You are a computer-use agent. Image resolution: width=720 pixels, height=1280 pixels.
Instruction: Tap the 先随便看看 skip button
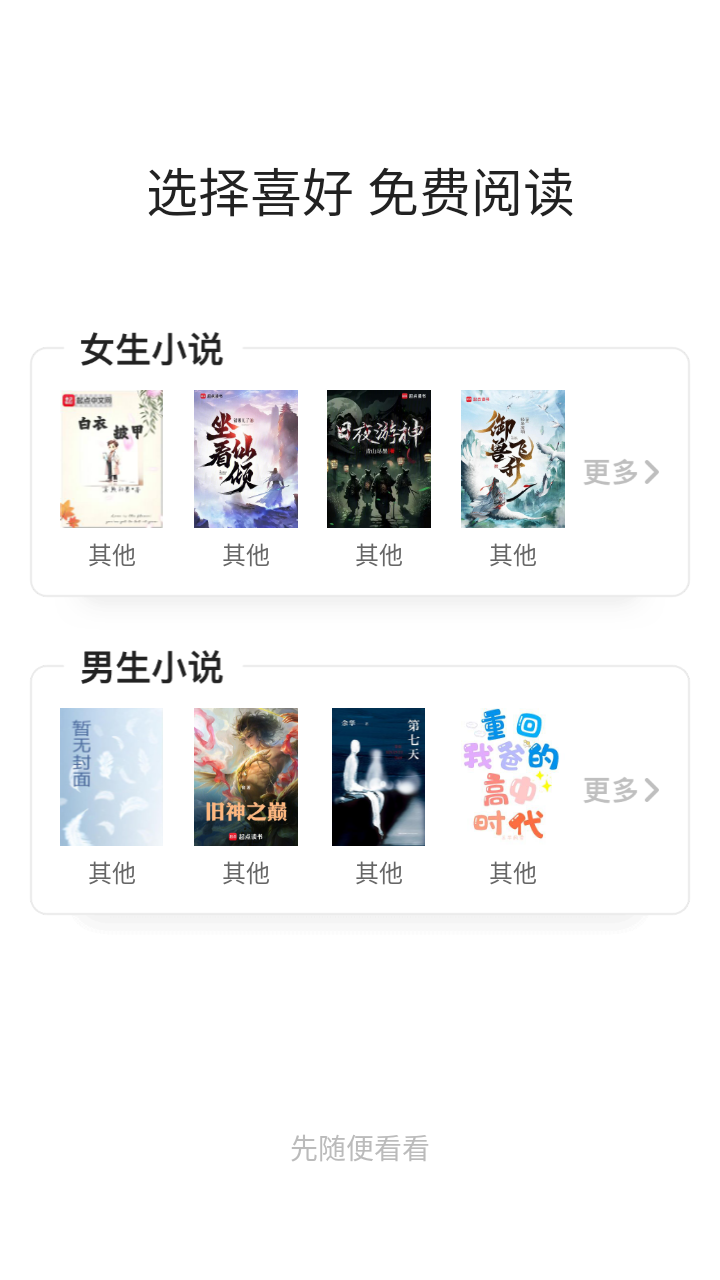click(360, 1150)
